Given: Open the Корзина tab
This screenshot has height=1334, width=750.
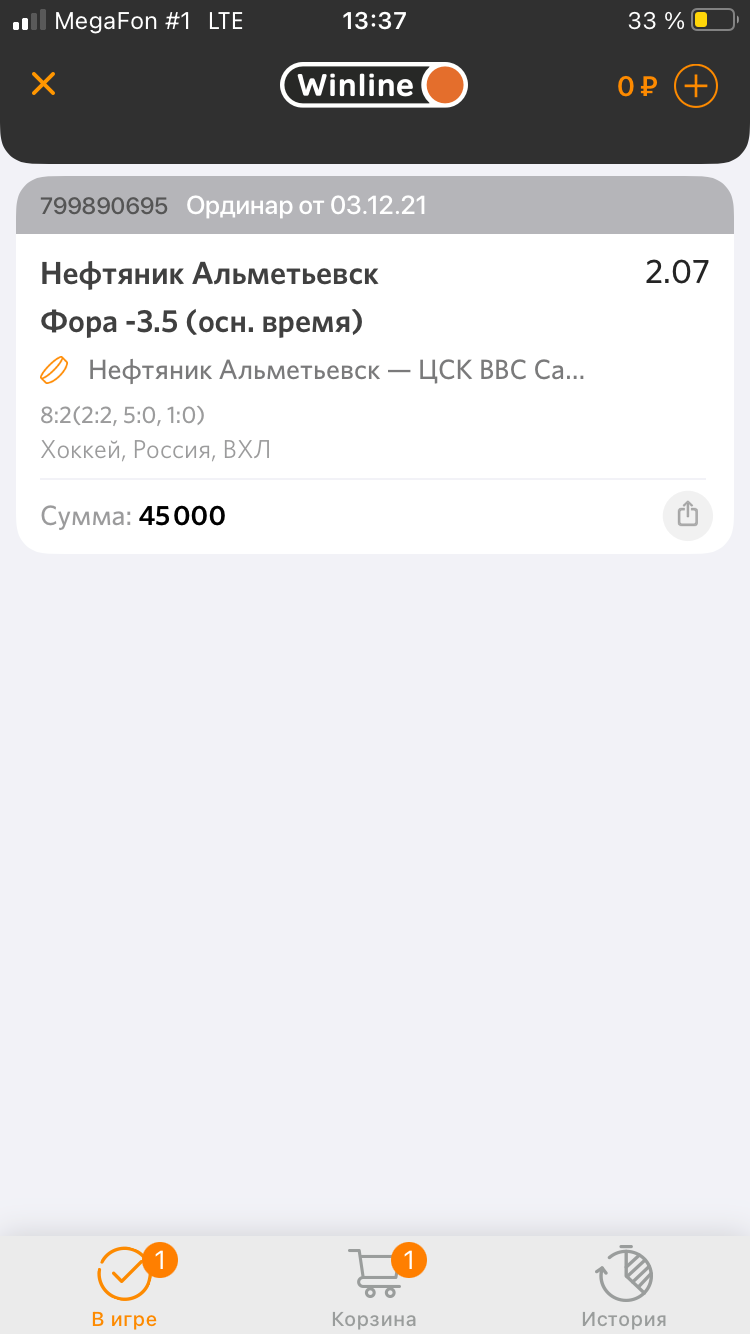Looking at the screenshot, I should [x=374, y=1285].
